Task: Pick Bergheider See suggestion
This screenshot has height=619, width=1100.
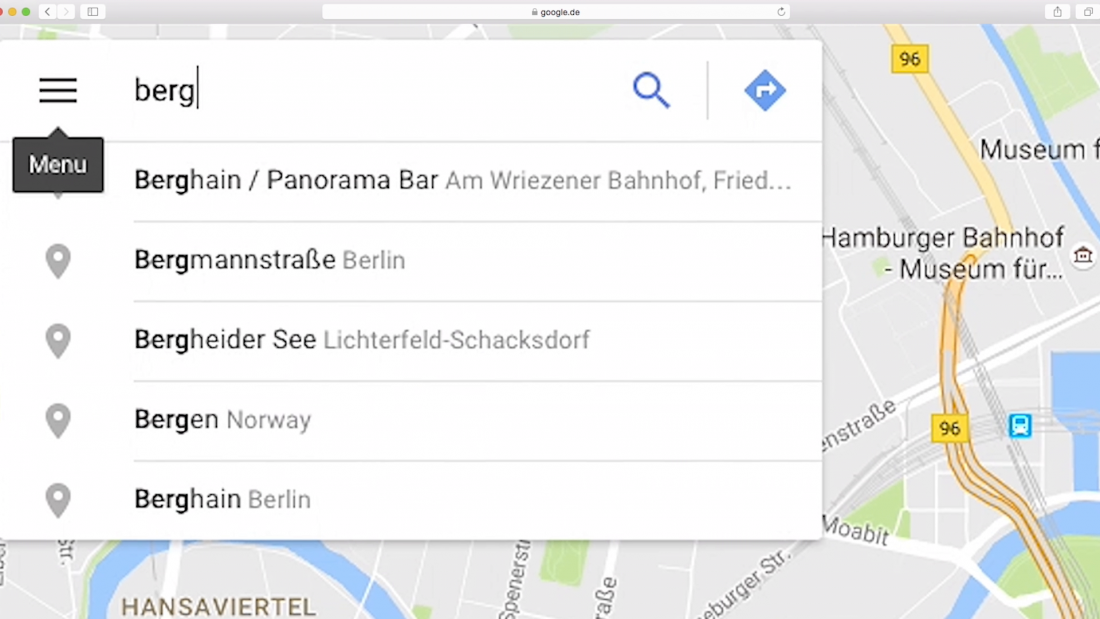Action: click(362, 340)
